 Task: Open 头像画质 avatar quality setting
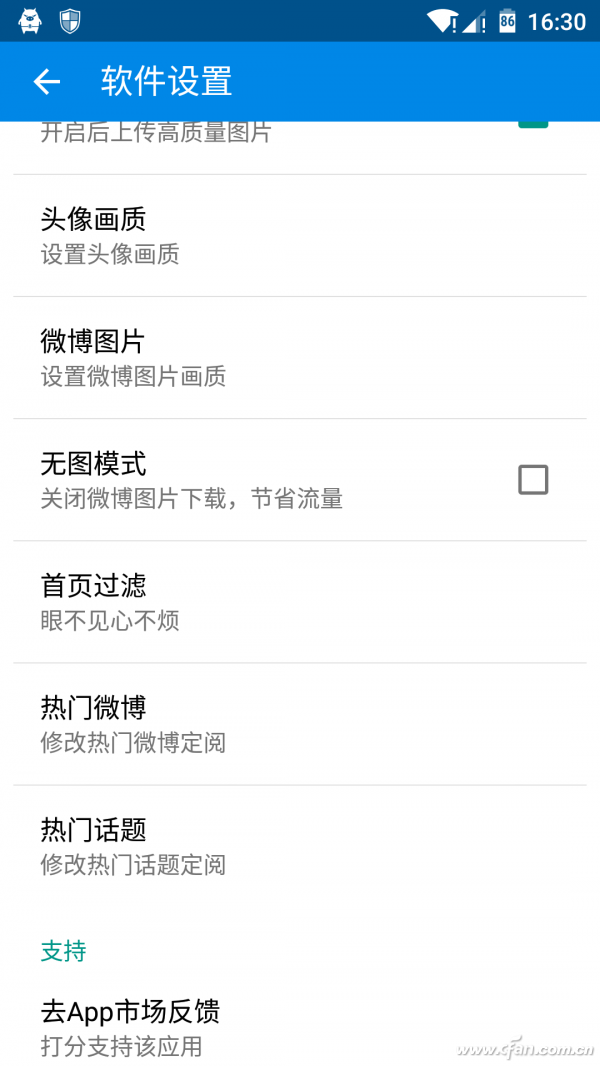[x=300, y=235]
